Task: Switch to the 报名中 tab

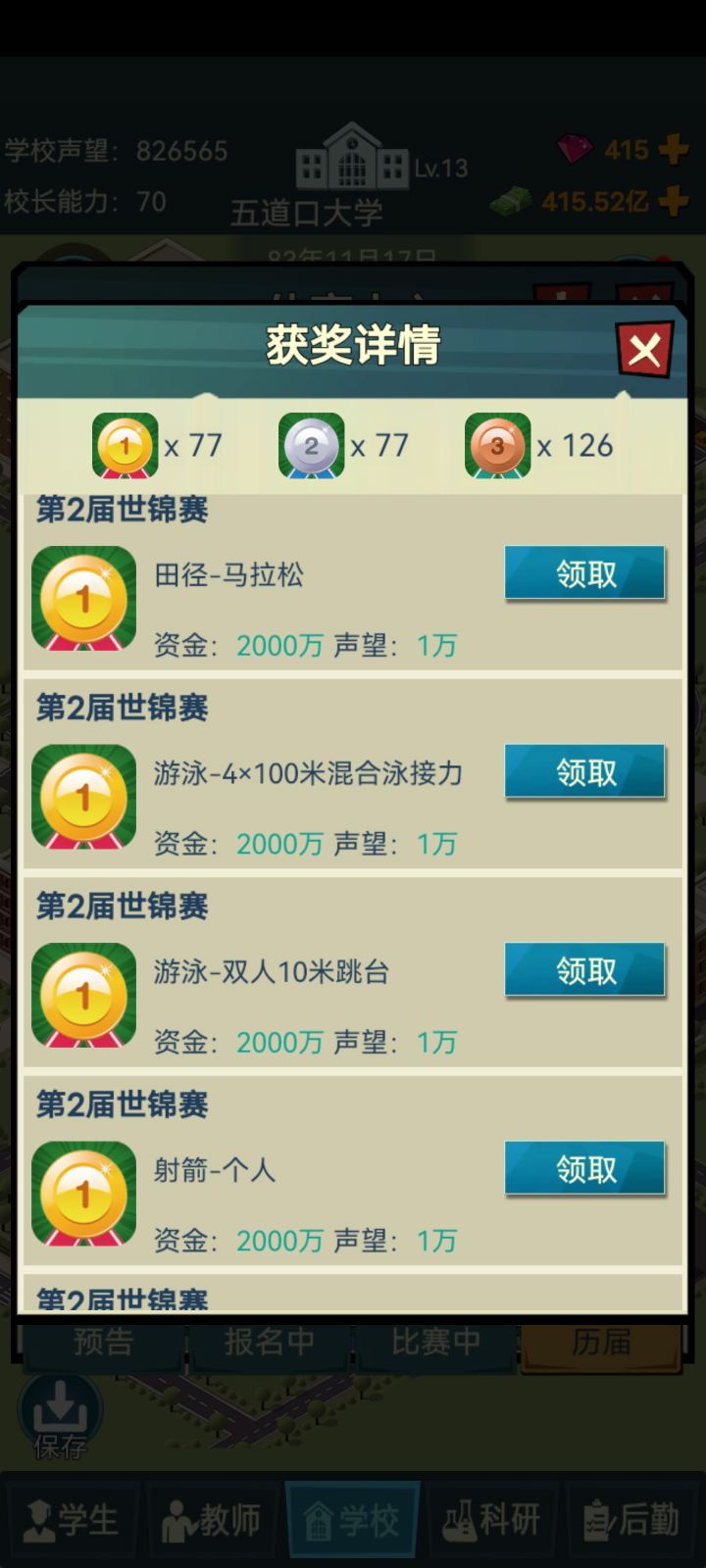Action: point(268,1343)
